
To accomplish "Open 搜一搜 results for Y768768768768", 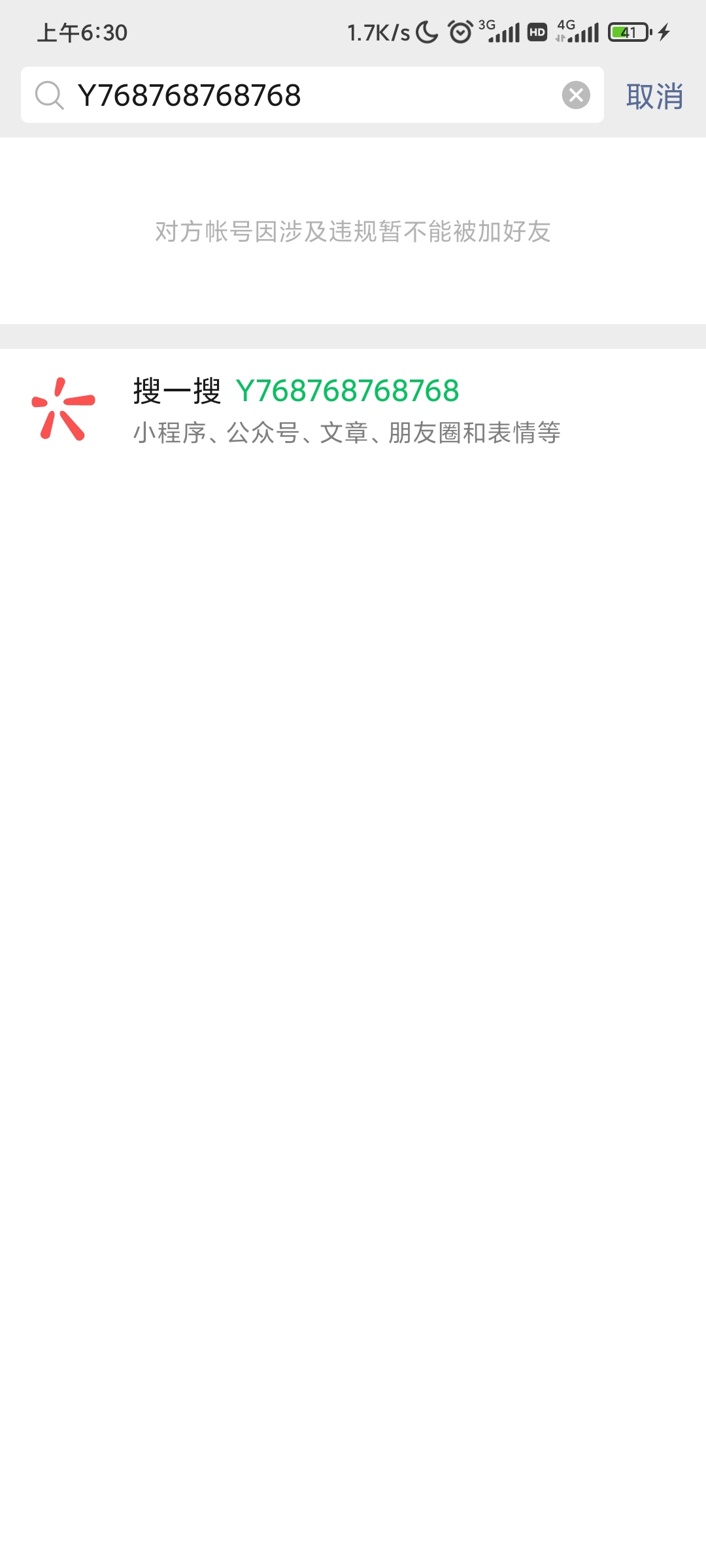I will tap(346, 410).
